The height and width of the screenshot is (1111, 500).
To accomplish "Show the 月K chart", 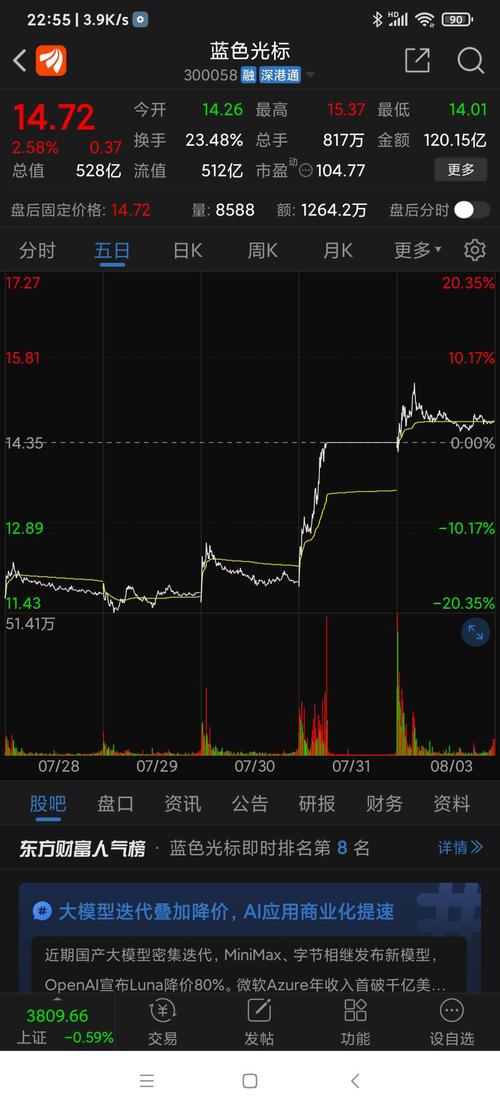I will pyautogui.click(x=338, y=250).
